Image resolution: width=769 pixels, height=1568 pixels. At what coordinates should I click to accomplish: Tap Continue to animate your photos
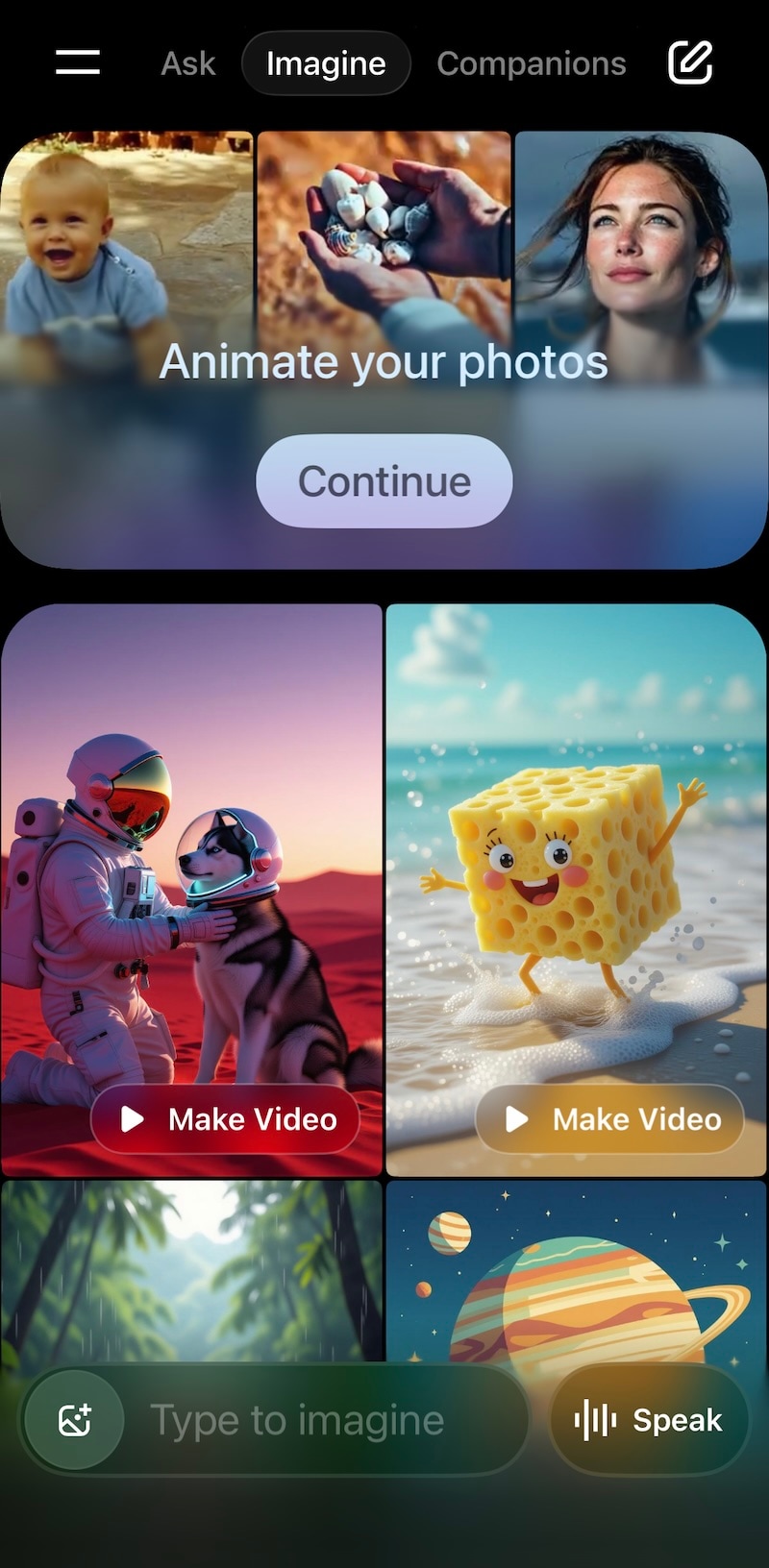click(x=384, y=481)
